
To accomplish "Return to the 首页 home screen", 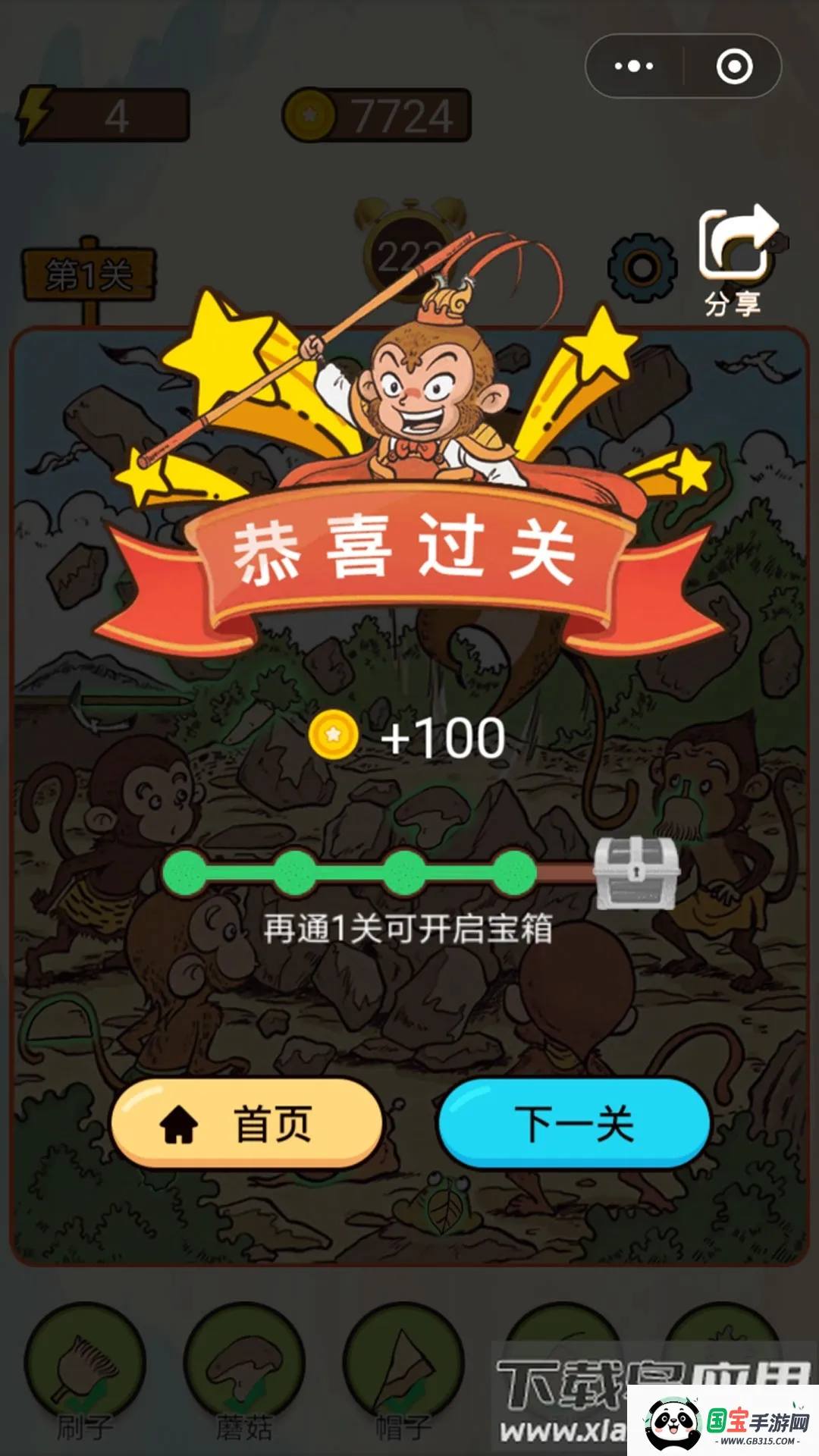I will click(x=246, y=1124).
